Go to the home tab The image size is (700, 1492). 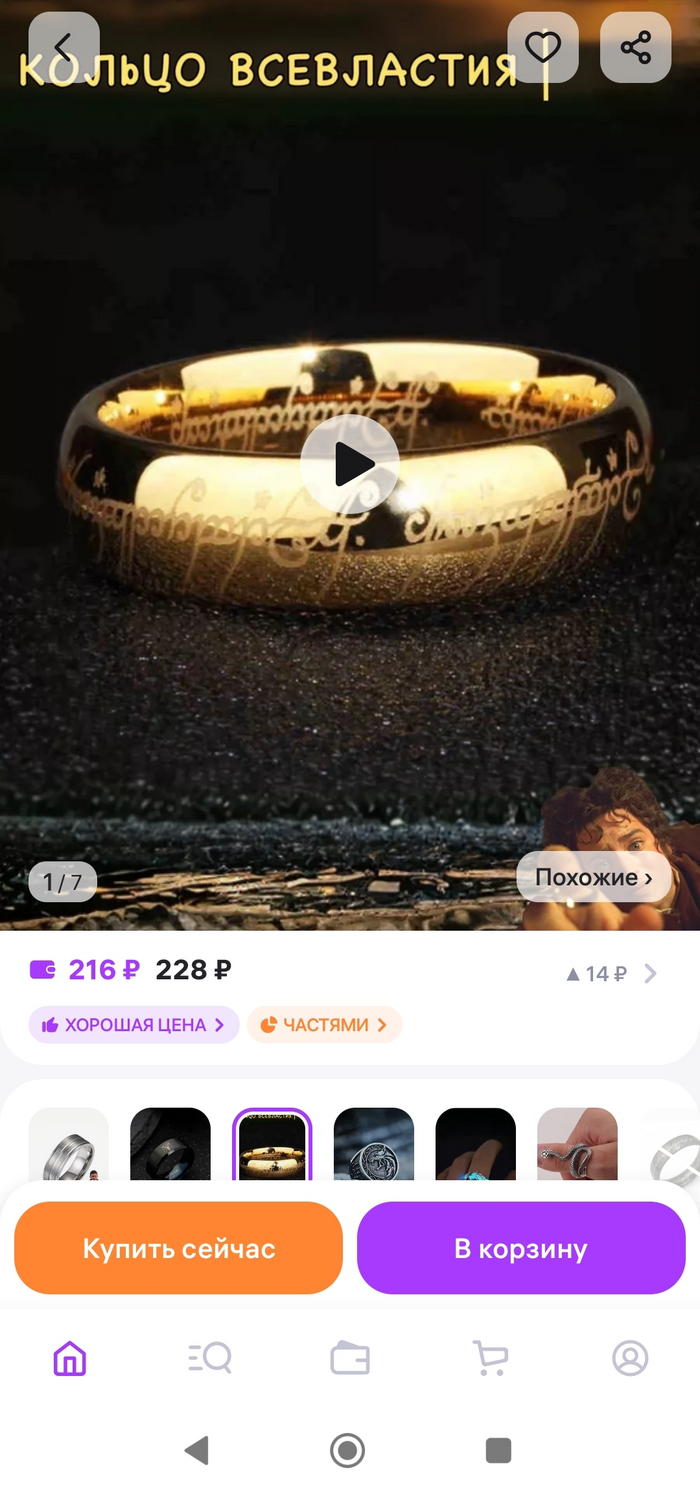click(70, 1358)
